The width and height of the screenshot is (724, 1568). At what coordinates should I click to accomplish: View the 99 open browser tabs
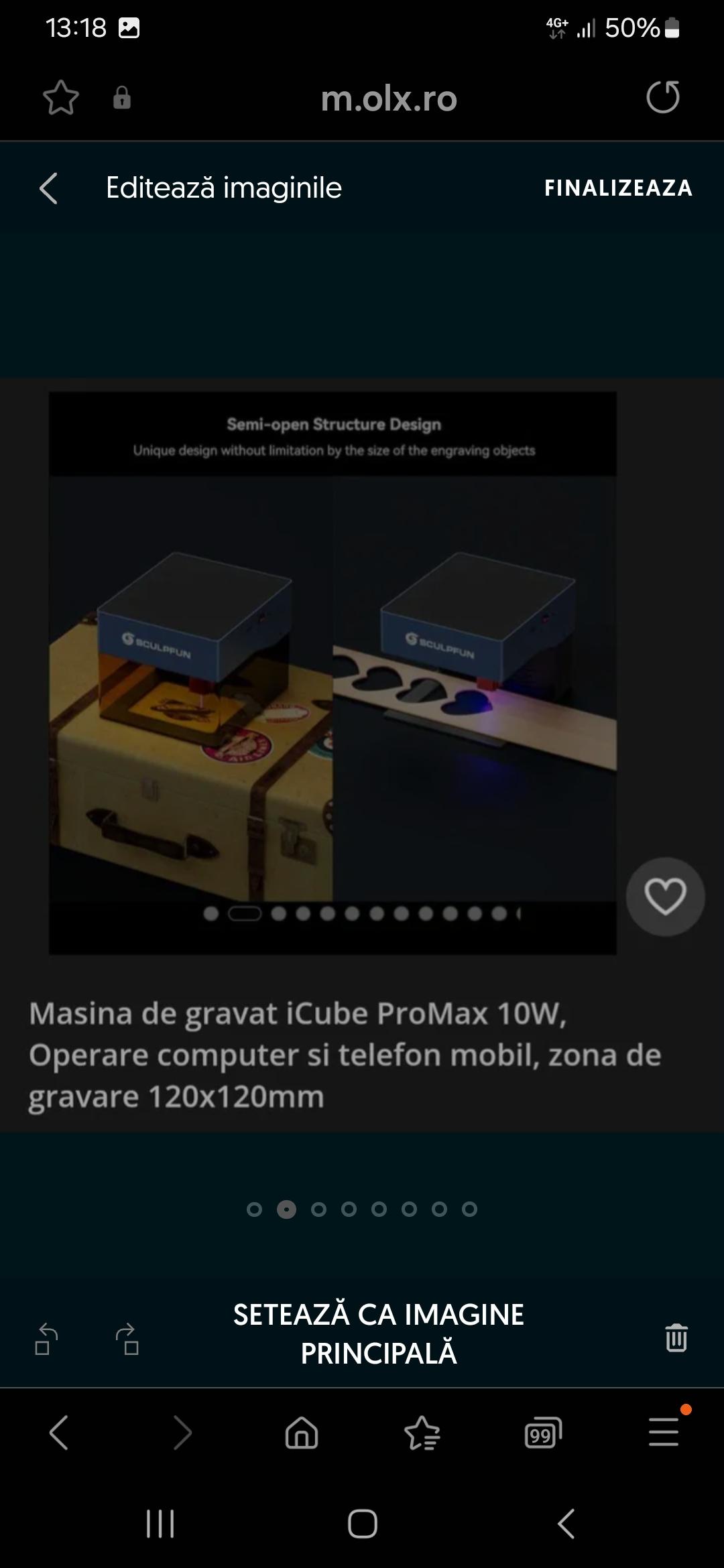[542, 1433]
